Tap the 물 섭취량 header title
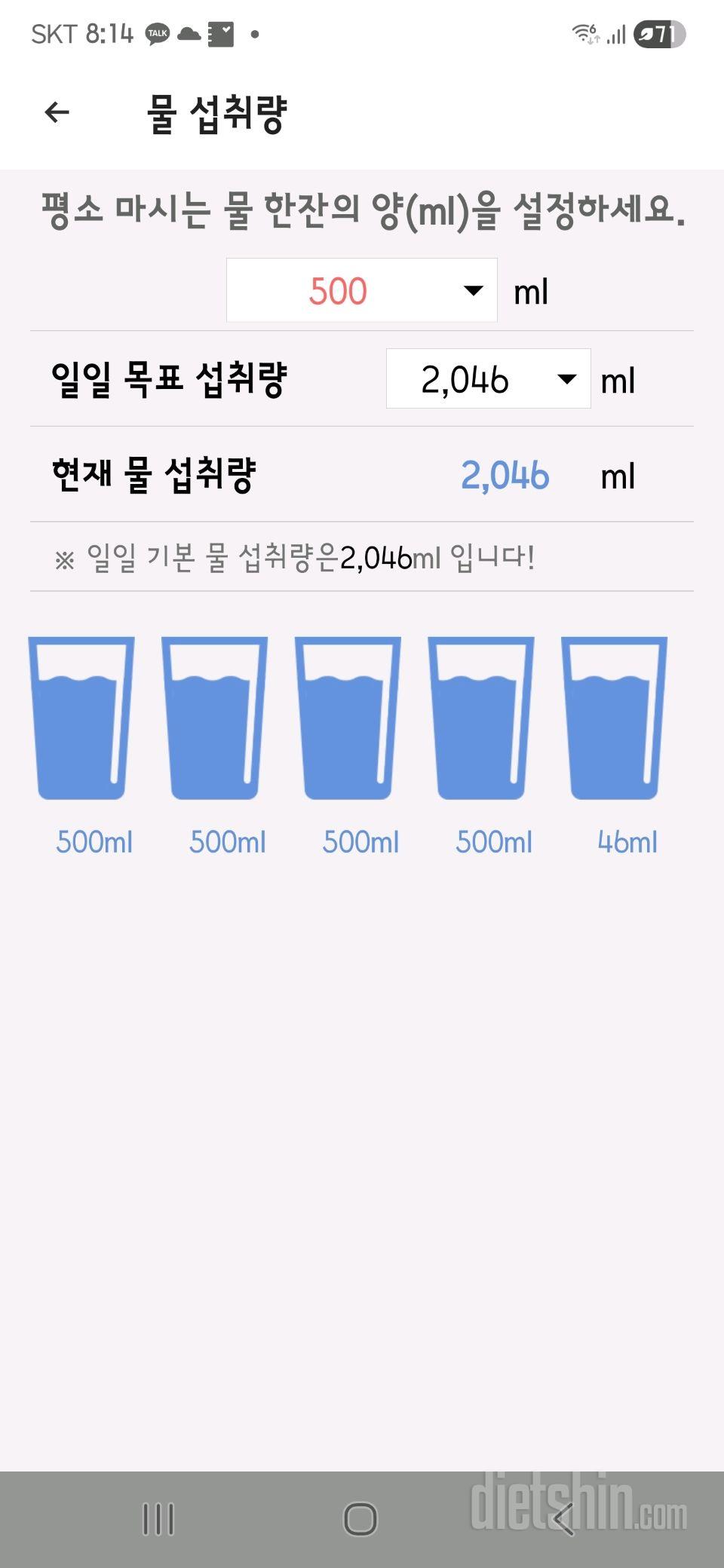This screenshot has height=1568, width=724. (x=217, y=112)
